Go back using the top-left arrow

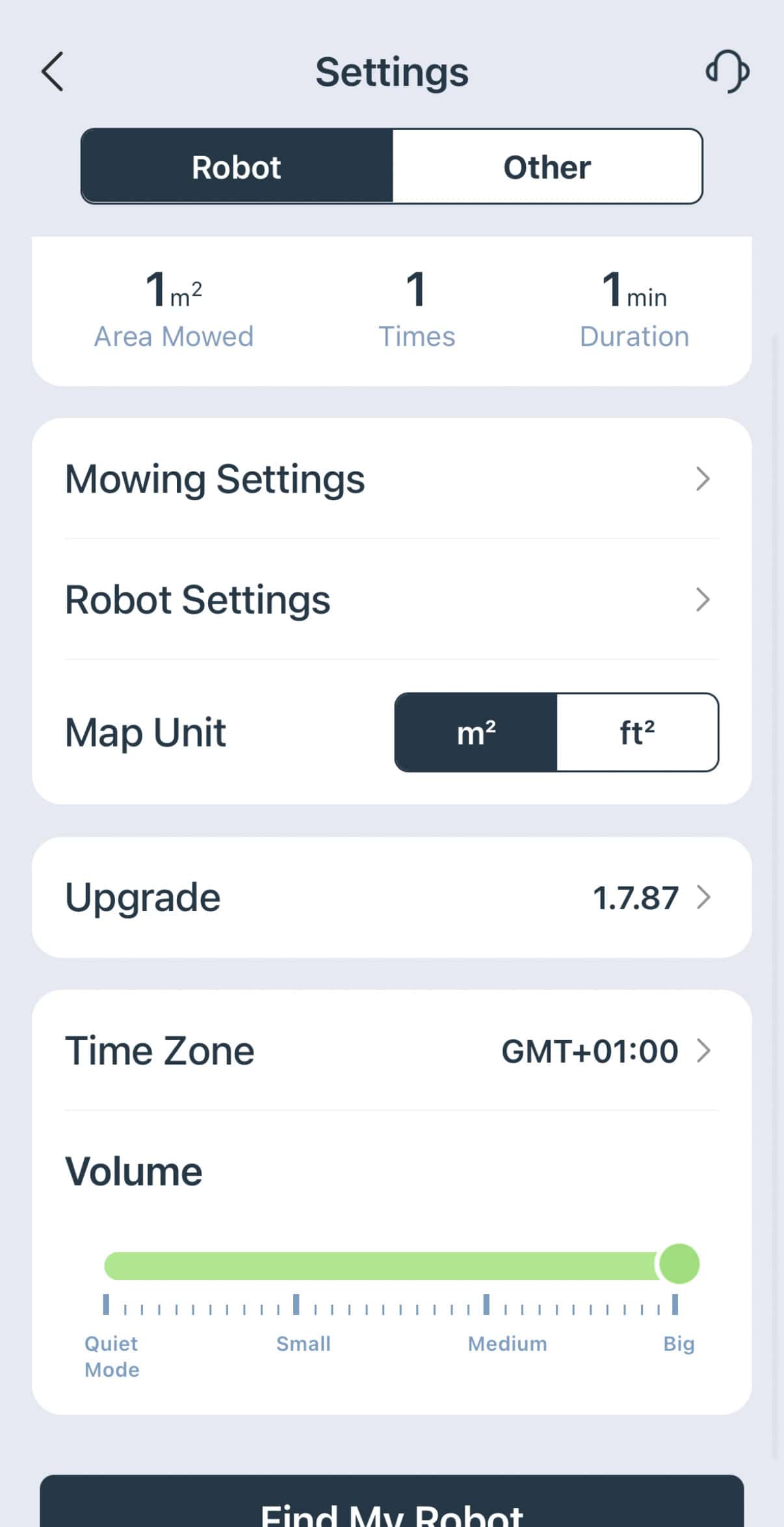53,72
